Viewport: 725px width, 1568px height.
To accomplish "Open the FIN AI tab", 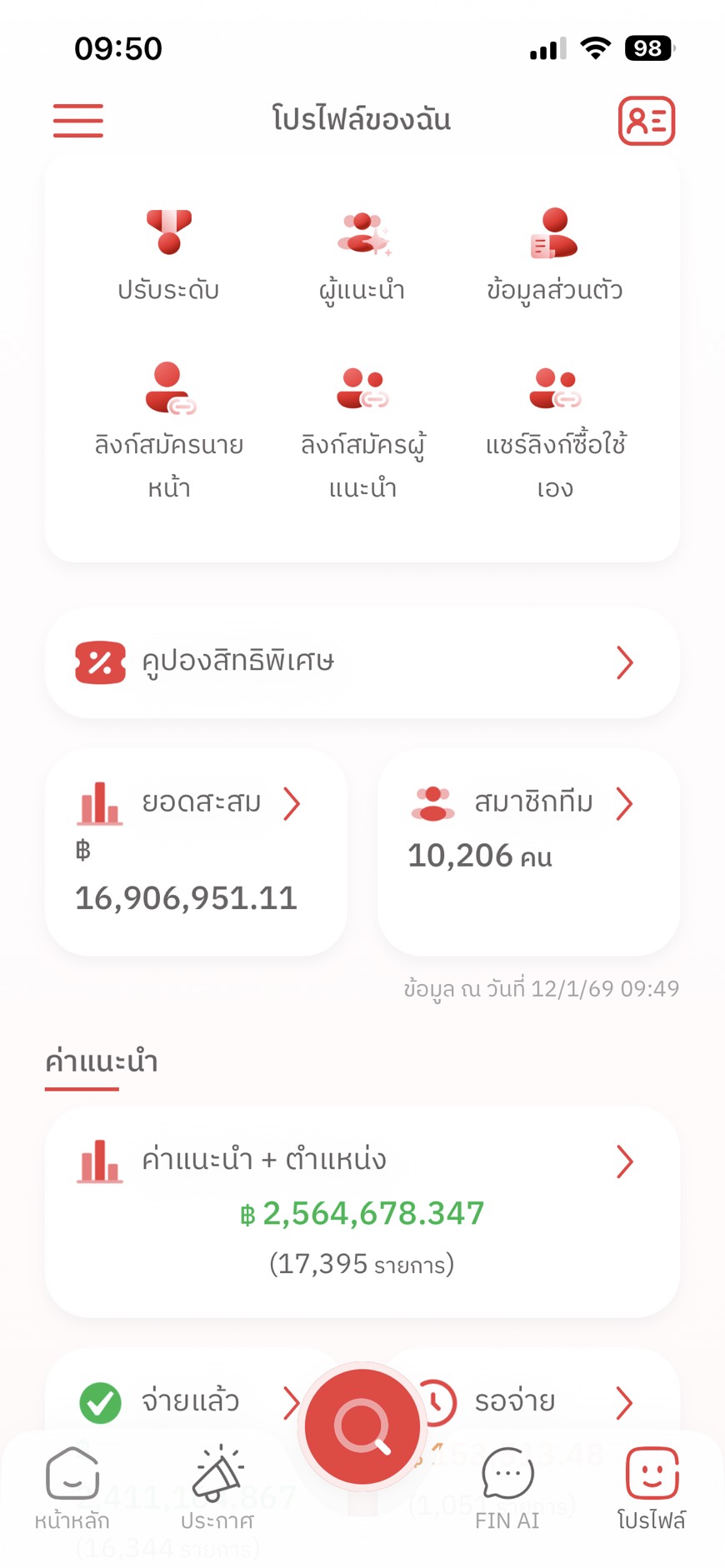I will (507, 1488).
